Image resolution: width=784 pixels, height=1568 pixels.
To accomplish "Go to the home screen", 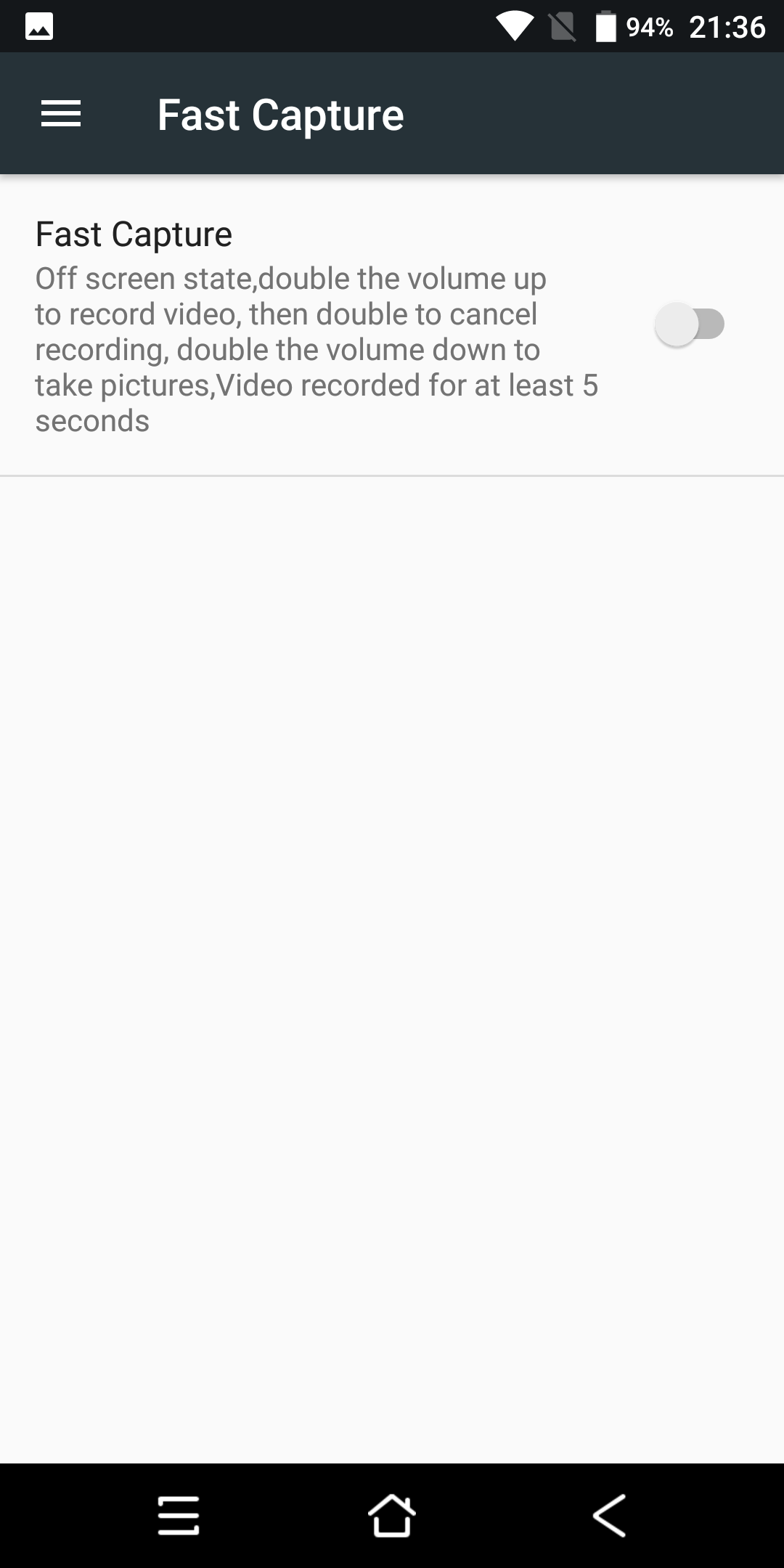I will click(392, 1515).
